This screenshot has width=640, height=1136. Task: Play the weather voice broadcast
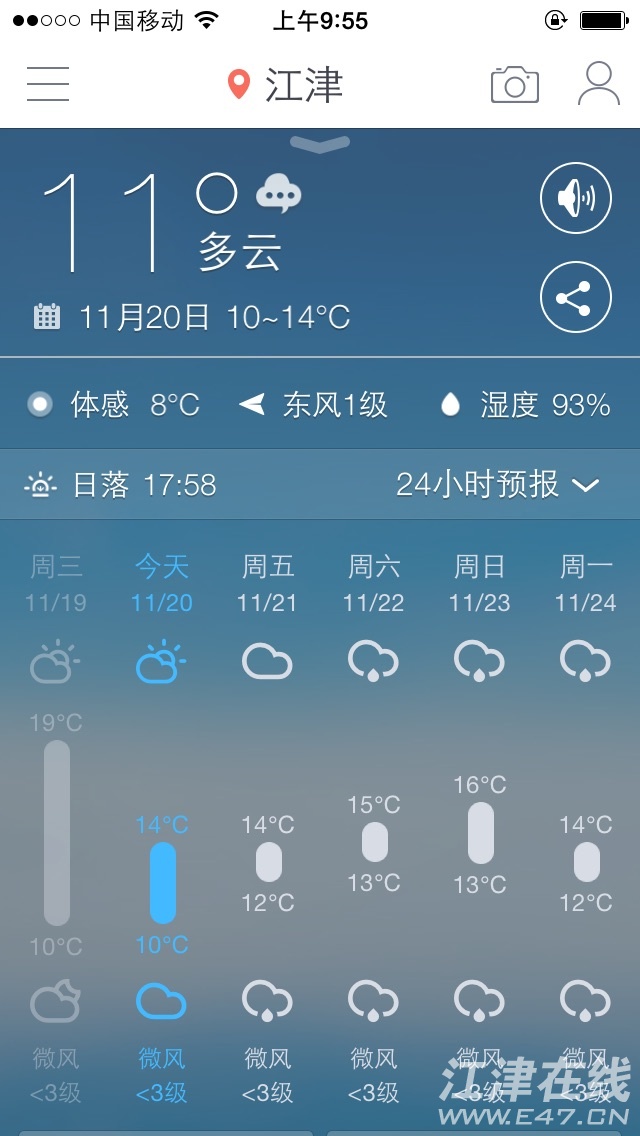576,198
